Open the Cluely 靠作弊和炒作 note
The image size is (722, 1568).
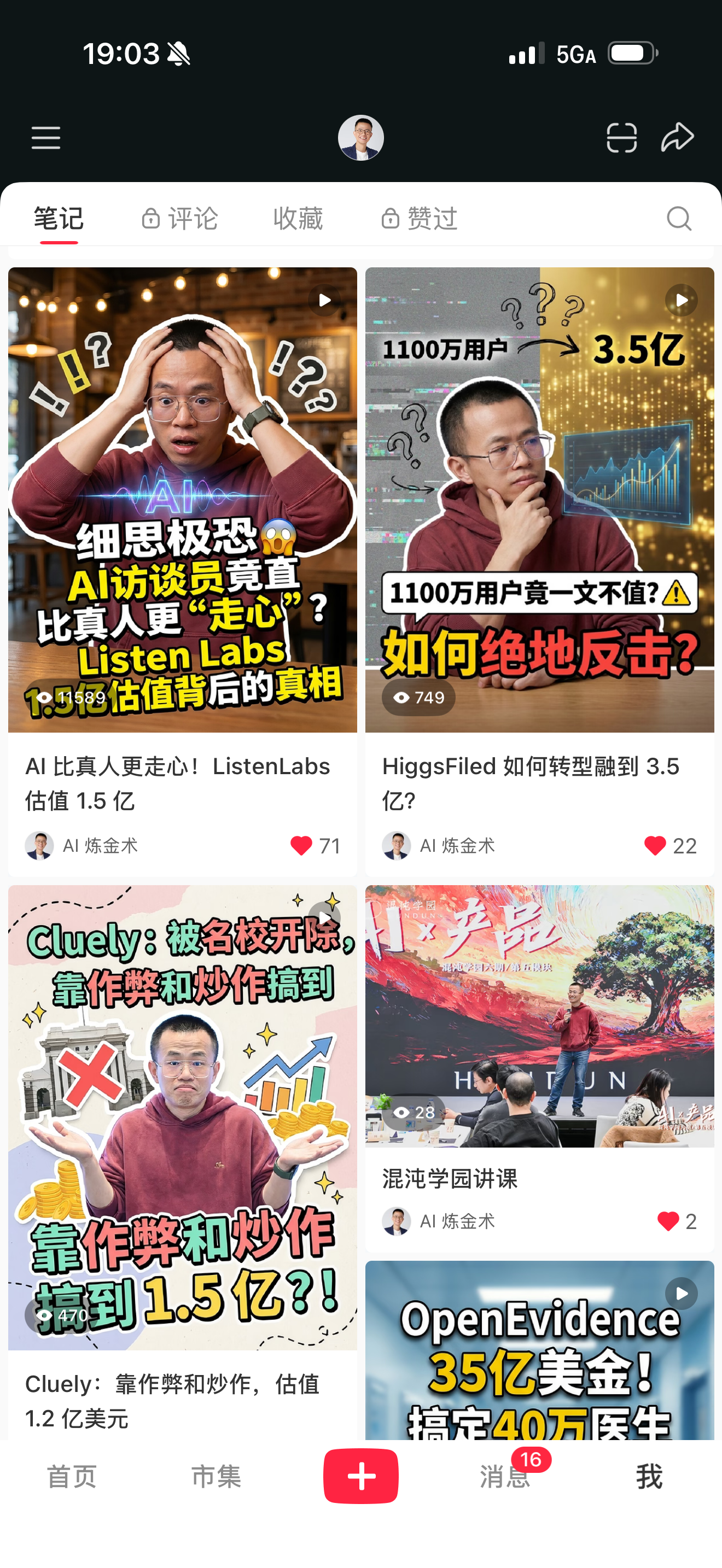182,1117
